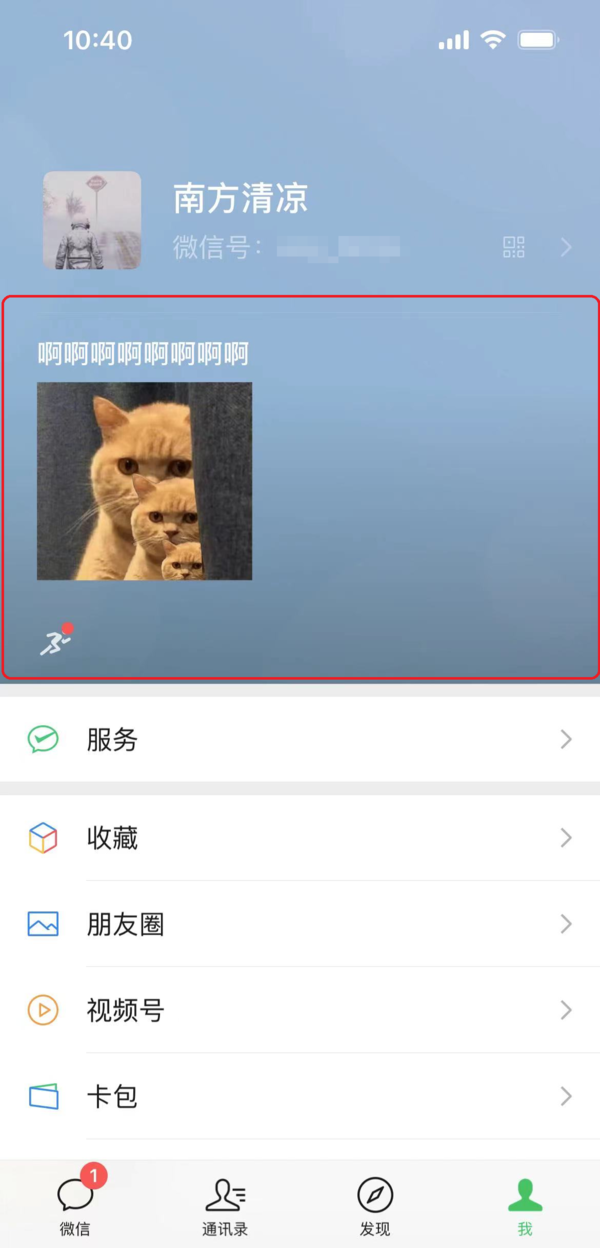Open 收藏 favorites
The image size is (600, 1248).
click(x=300, y=838)
